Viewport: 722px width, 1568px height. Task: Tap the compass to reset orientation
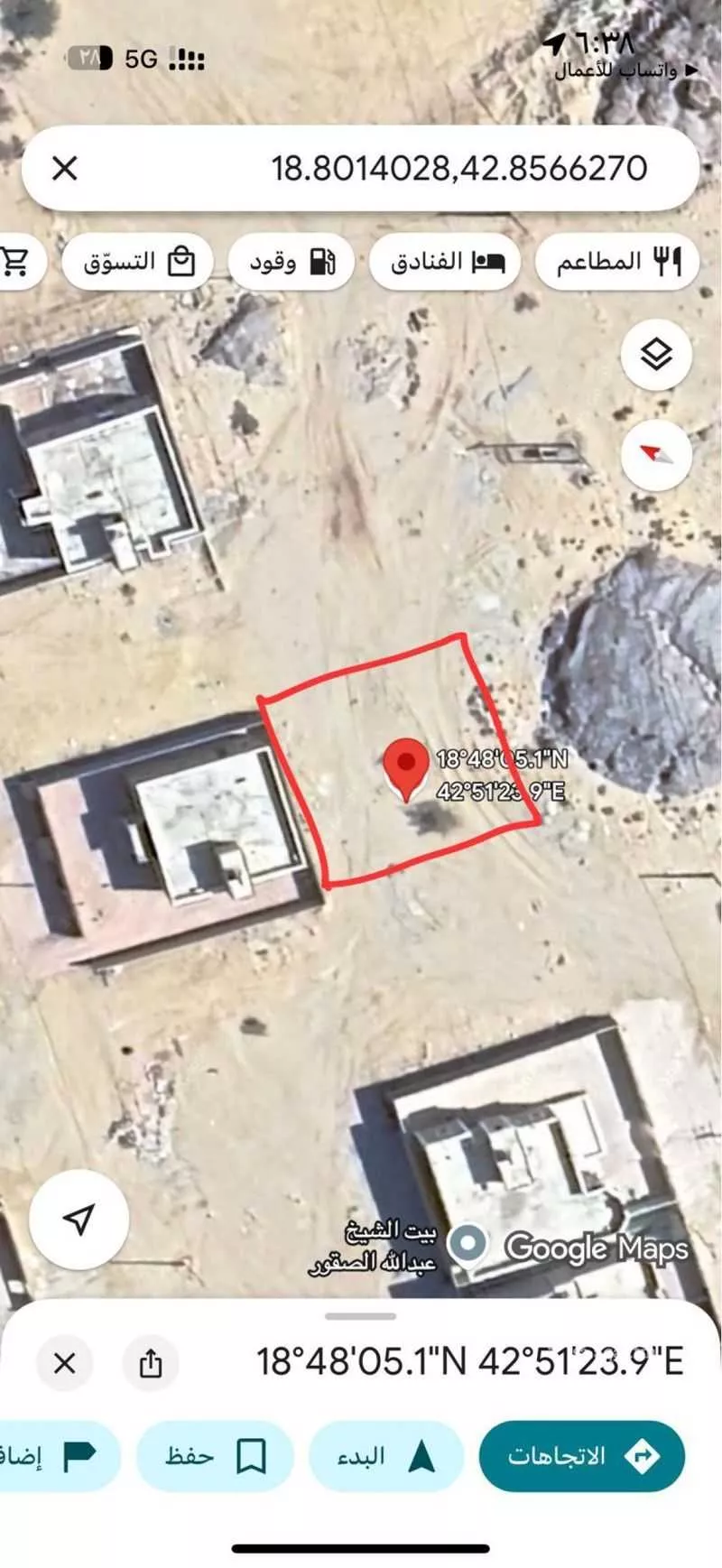(656, 454)
